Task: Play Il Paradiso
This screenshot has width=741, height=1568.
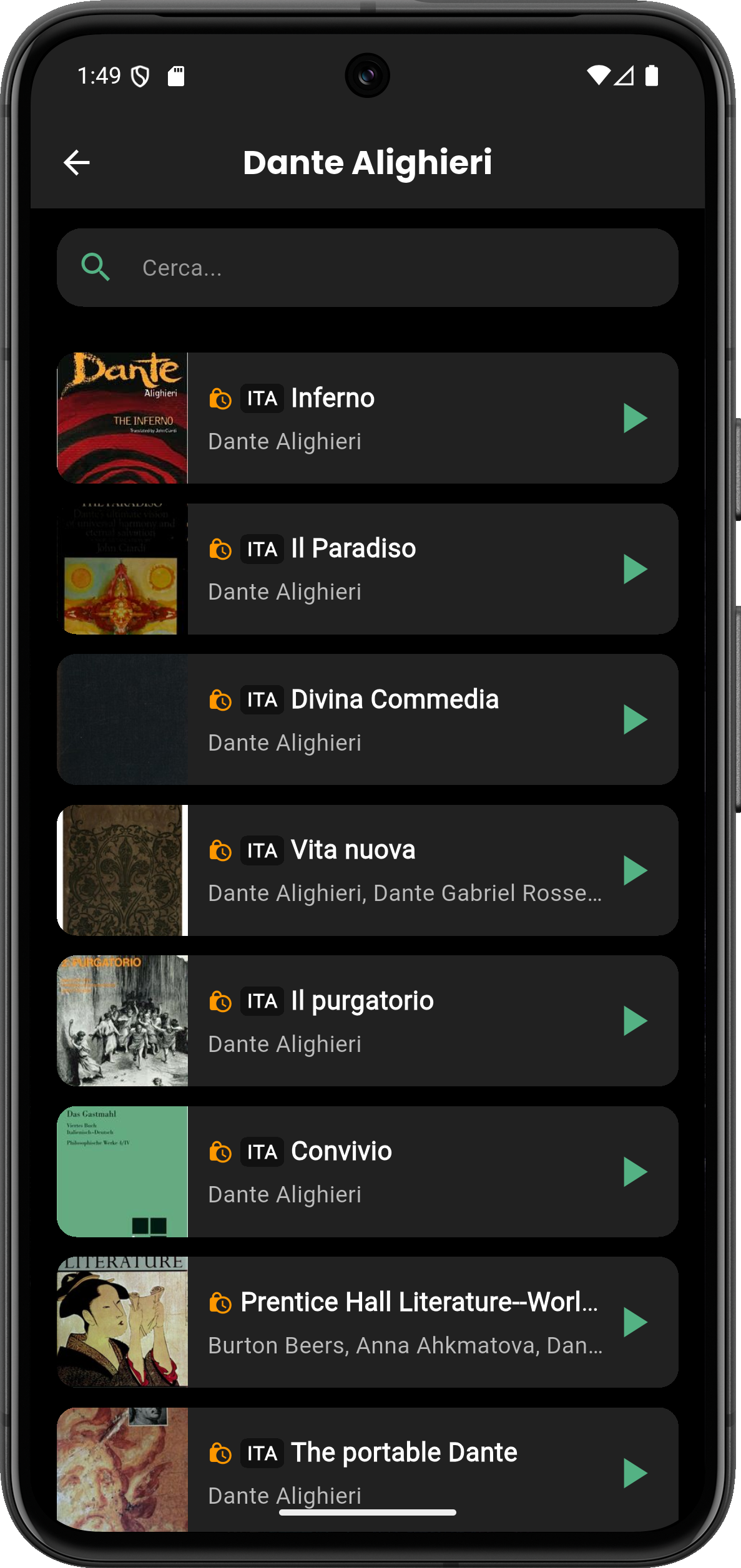Action: (635, 569)
